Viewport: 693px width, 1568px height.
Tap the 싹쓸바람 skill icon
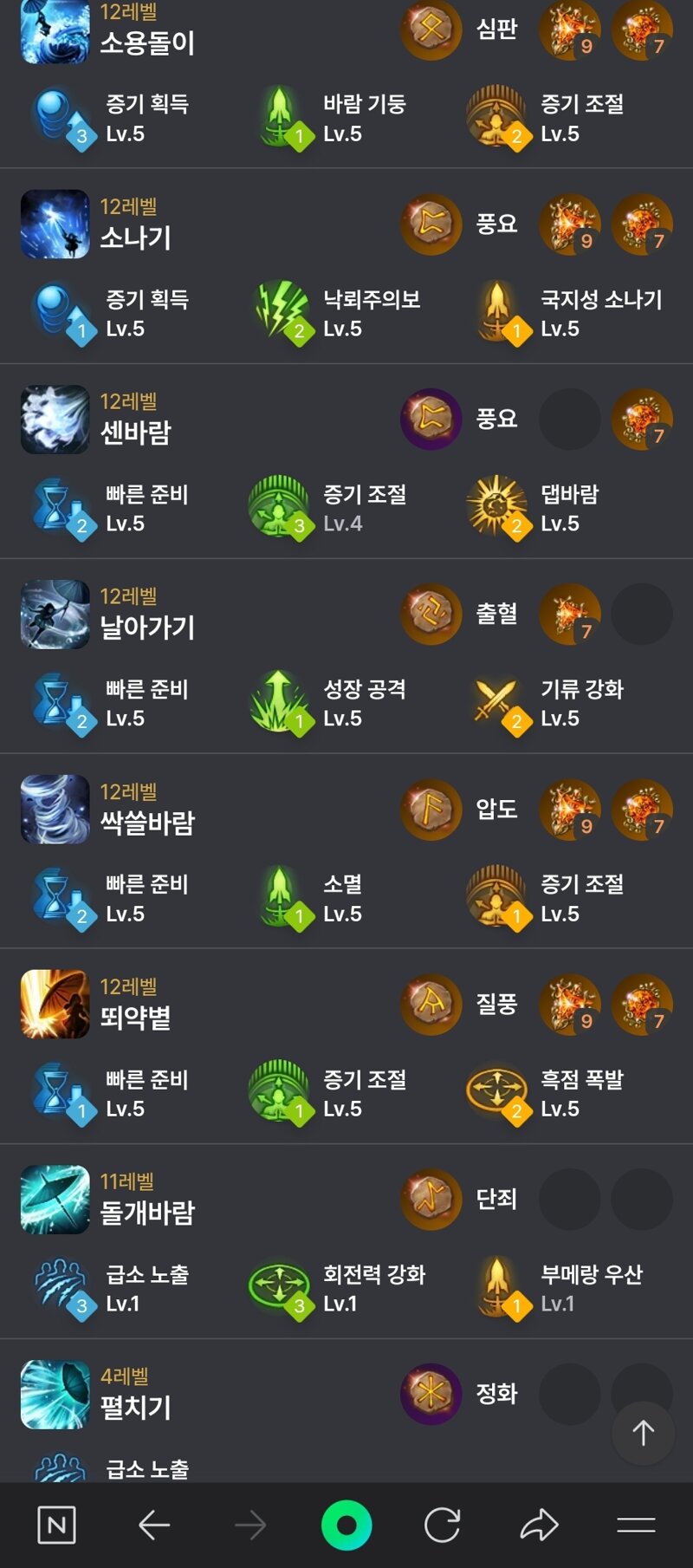click(x=55, y=810)
